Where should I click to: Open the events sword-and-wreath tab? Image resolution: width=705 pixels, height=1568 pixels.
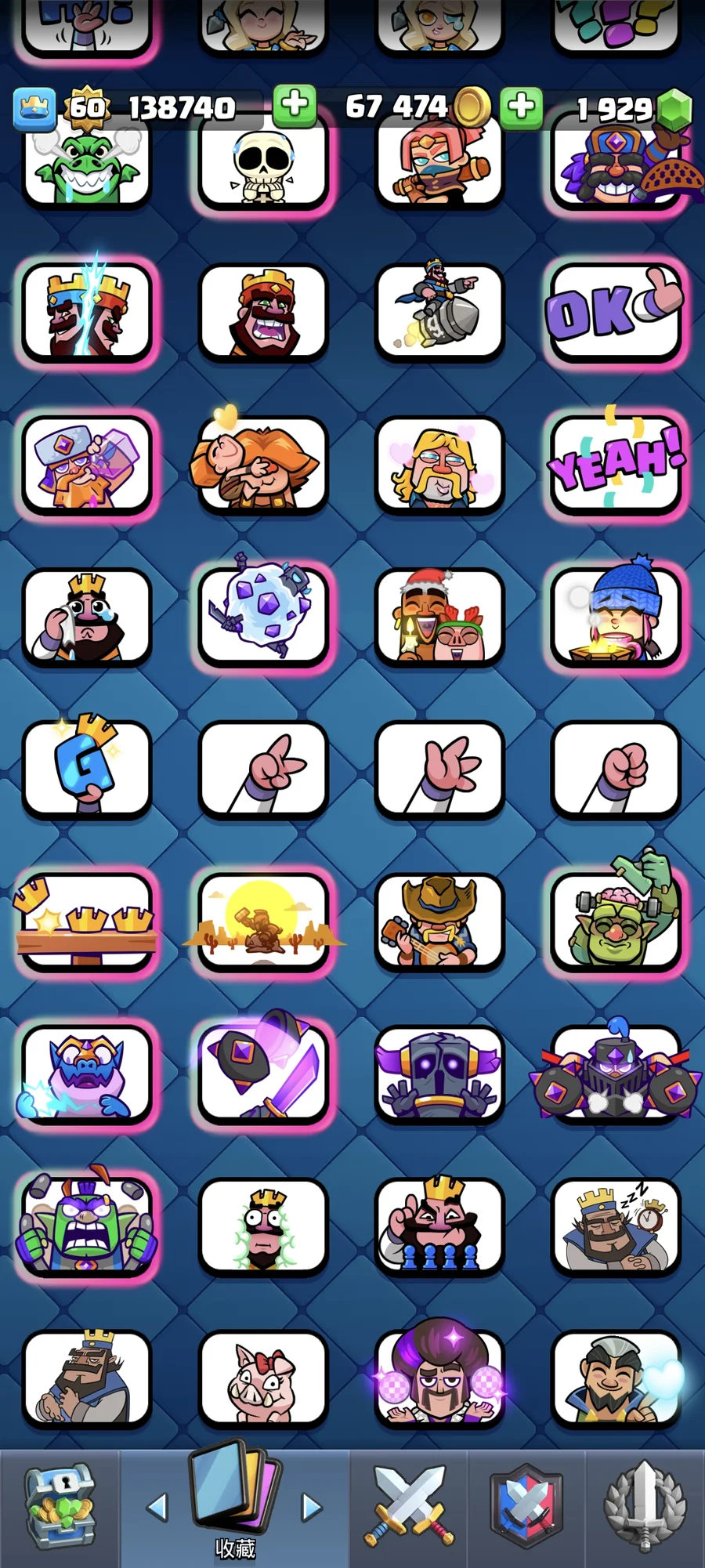(644, 1506)
